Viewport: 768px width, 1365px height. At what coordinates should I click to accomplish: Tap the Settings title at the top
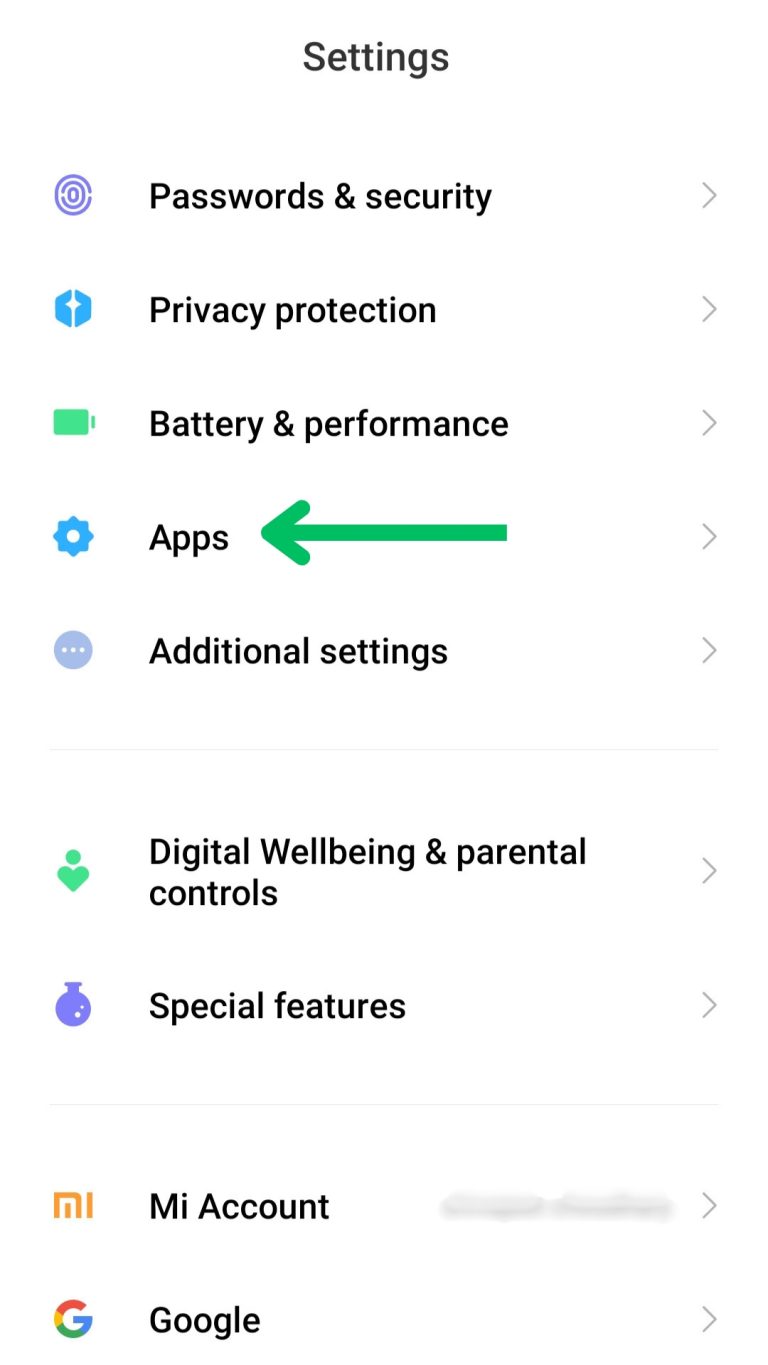coord(375,57)
